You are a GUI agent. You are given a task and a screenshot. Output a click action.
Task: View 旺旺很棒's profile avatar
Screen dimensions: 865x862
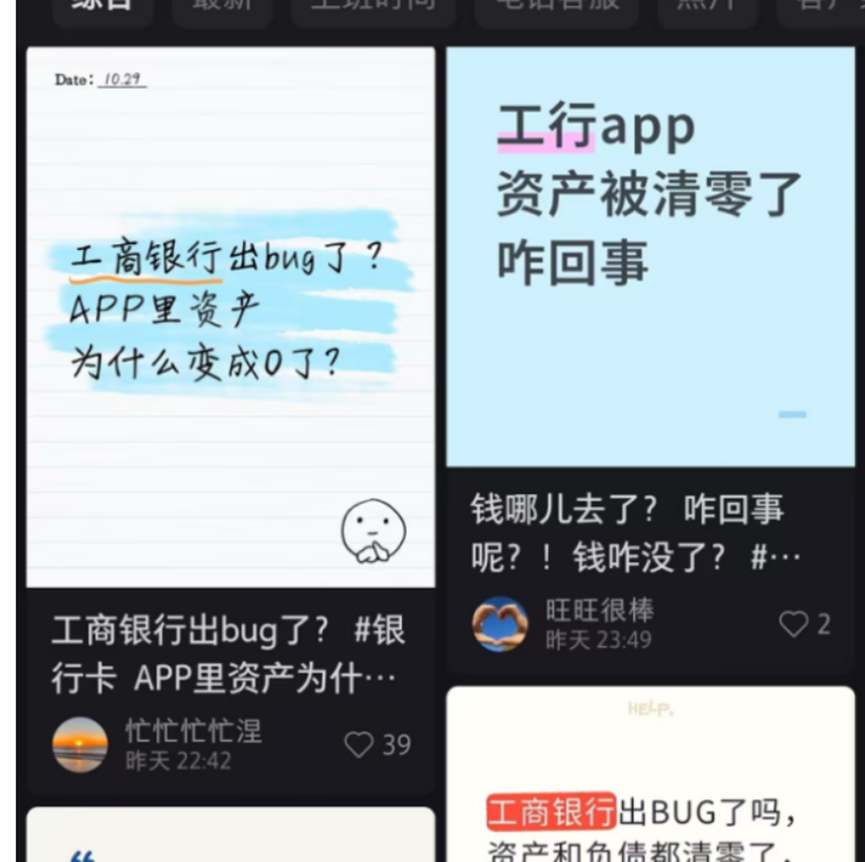click(500, 624)
